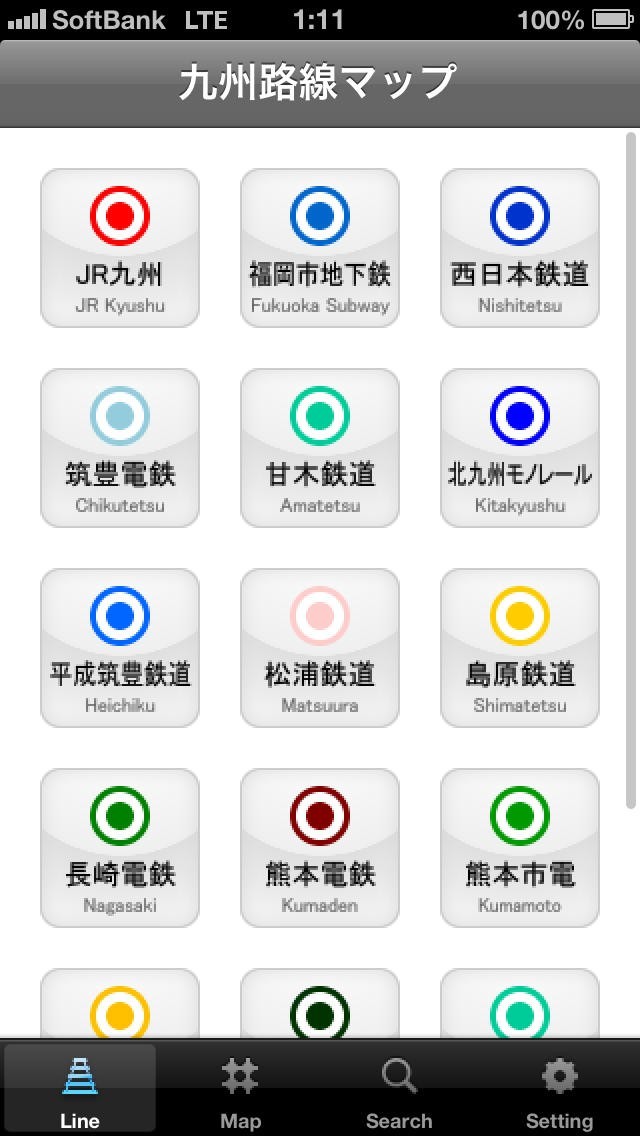640x1136 pixels.
Task: Open Nishitetsu railway tile
Action: 520,247
